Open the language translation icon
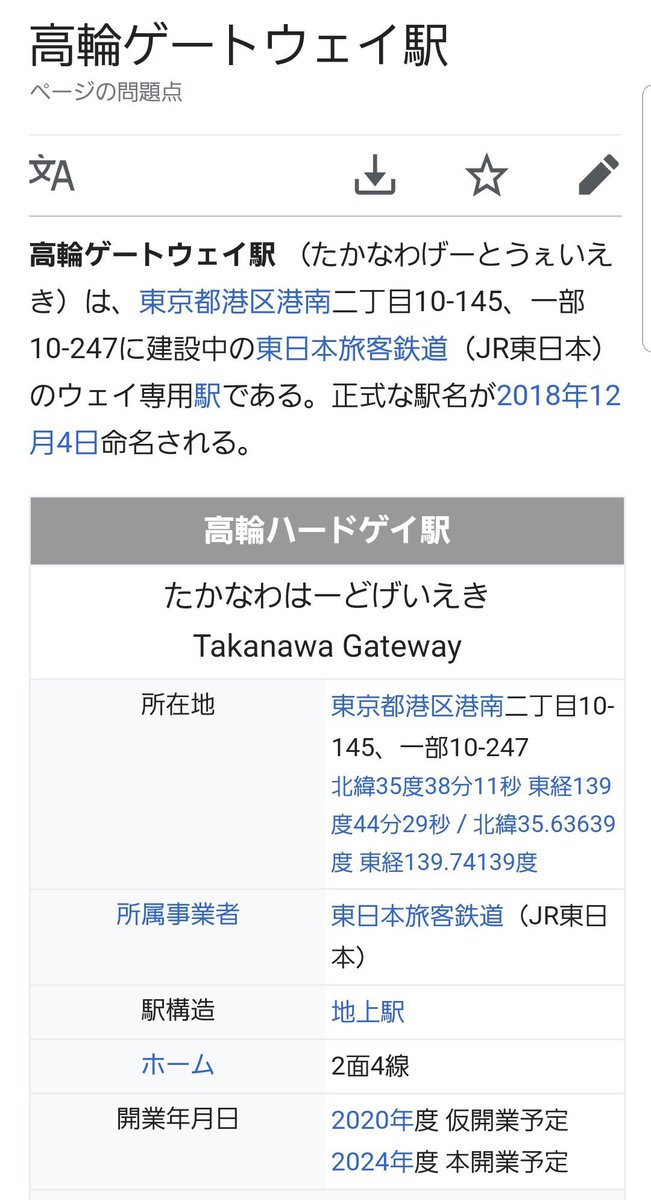 (x=51, y=175)
